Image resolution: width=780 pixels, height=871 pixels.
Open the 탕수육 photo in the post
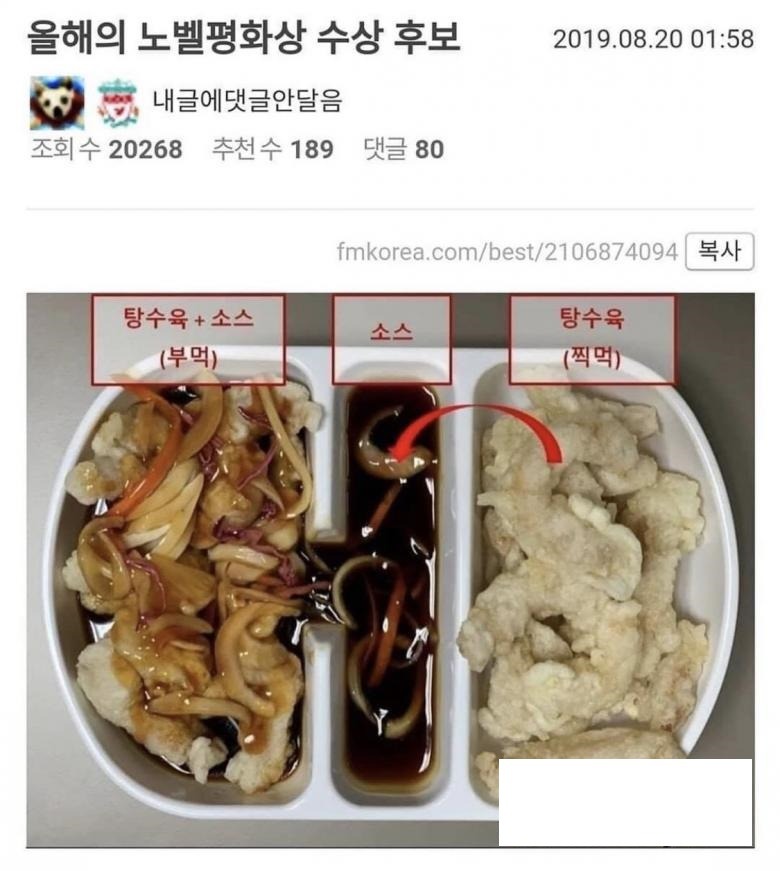coord(390,570)
